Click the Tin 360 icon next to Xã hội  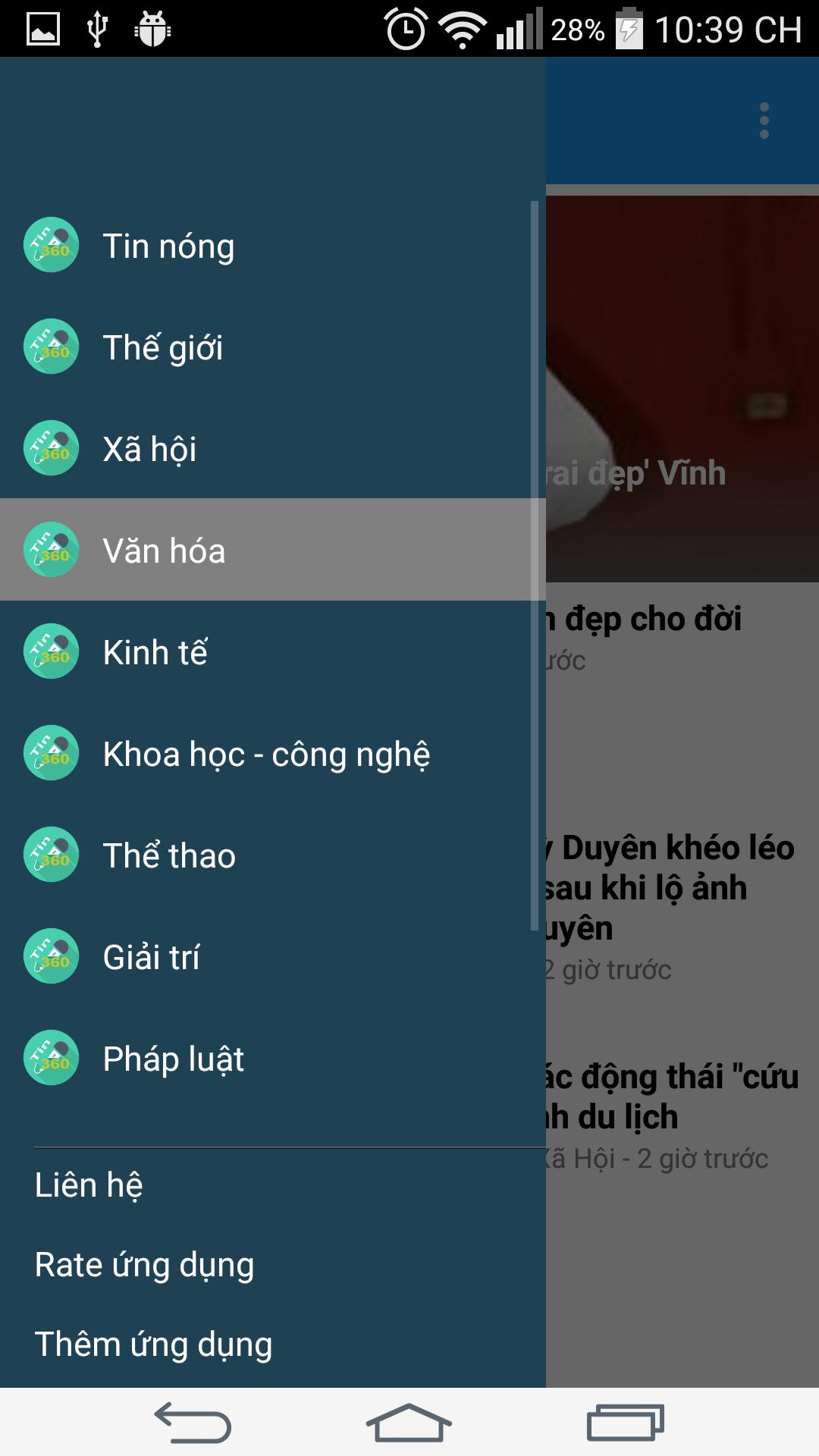pos(51,449)
